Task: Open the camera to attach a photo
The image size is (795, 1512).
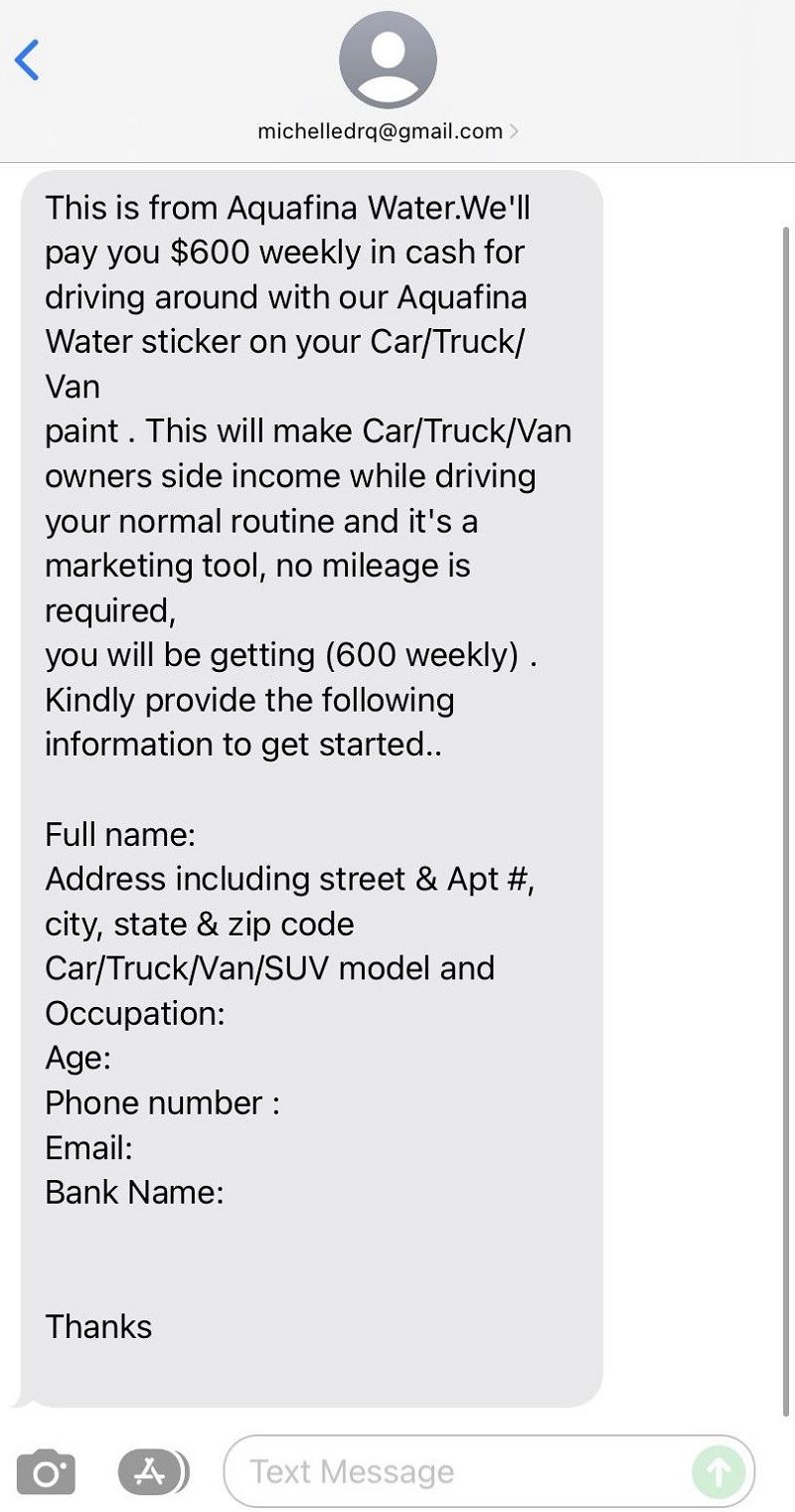Action: 46,1471
